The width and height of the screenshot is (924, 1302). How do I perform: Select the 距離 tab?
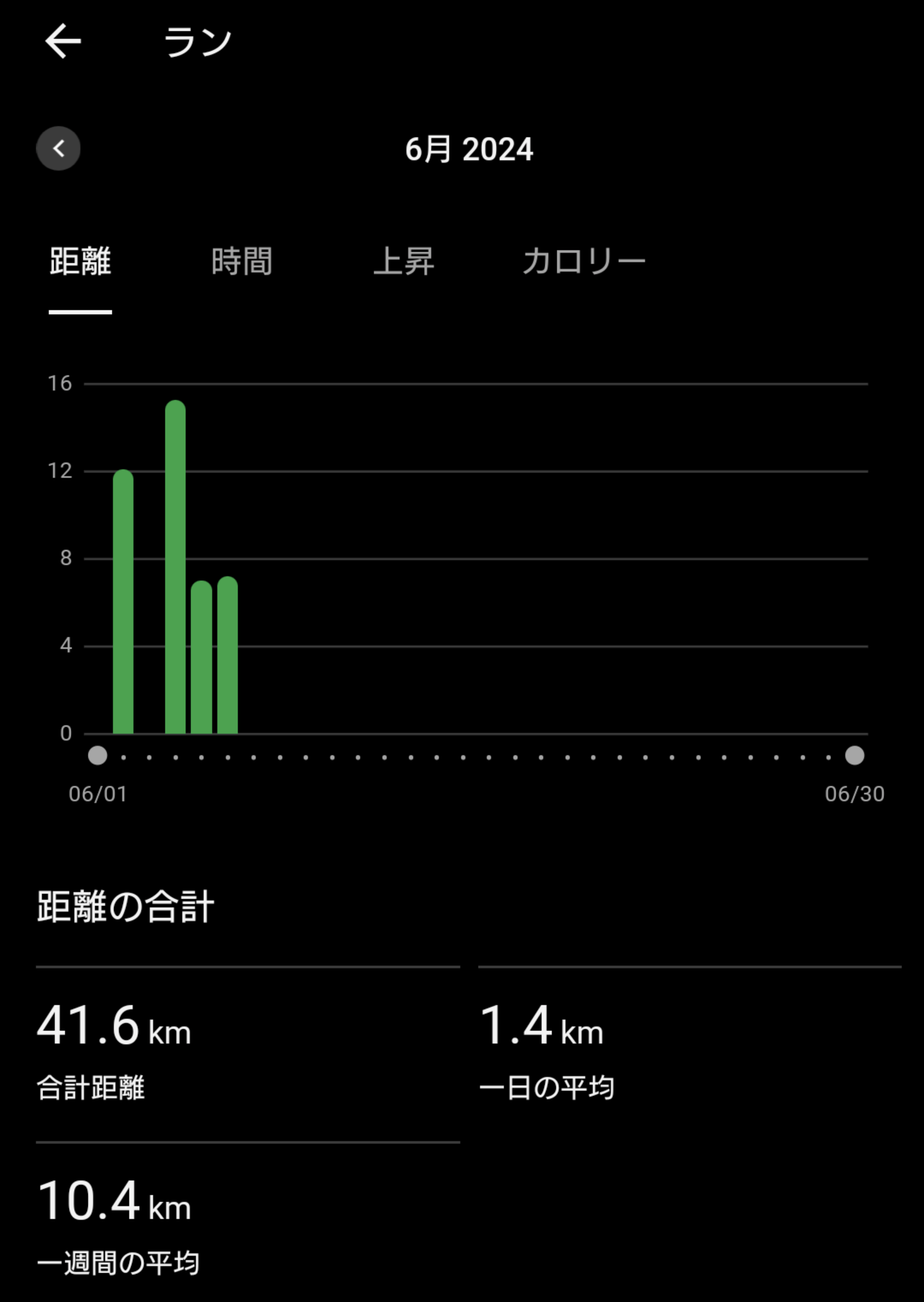pos(80,262)
